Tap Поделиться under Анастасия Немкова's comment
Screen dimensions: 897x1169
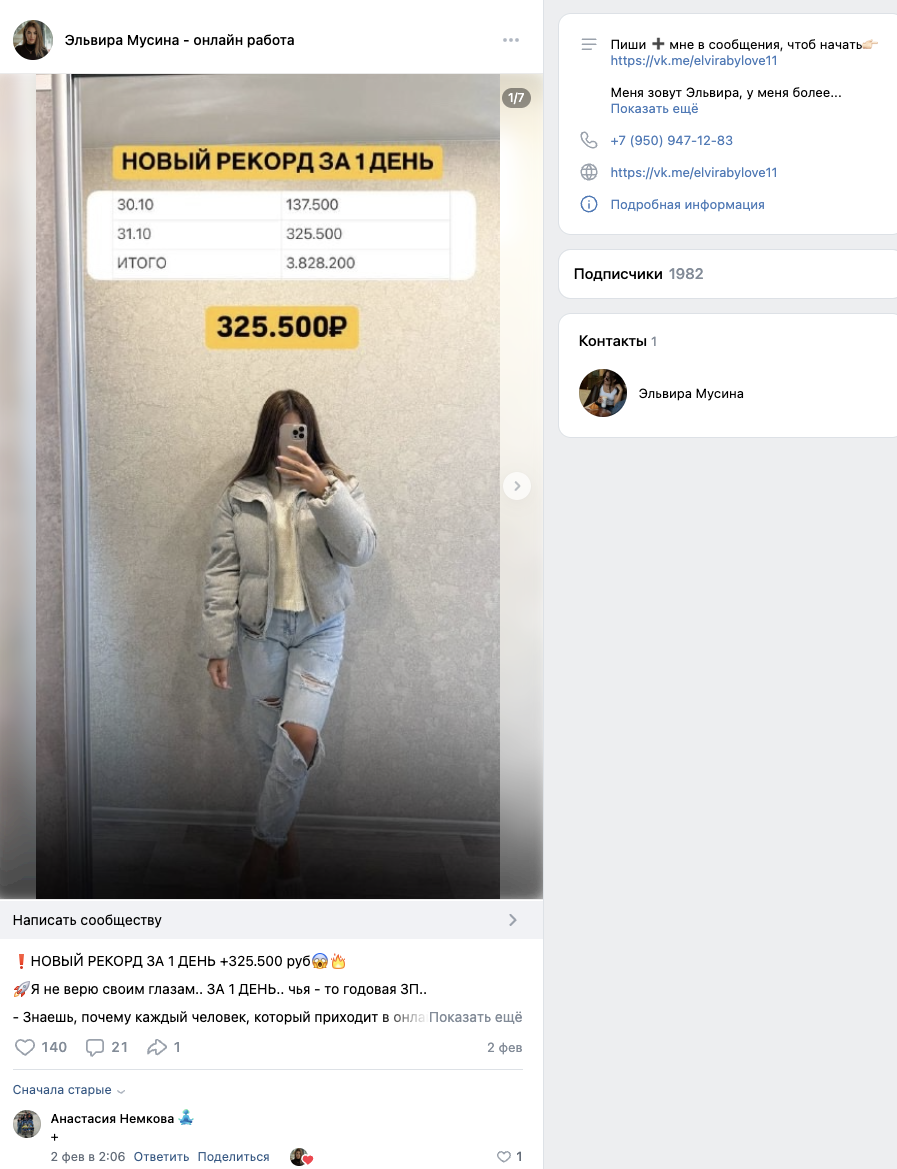pos(233,1156)
